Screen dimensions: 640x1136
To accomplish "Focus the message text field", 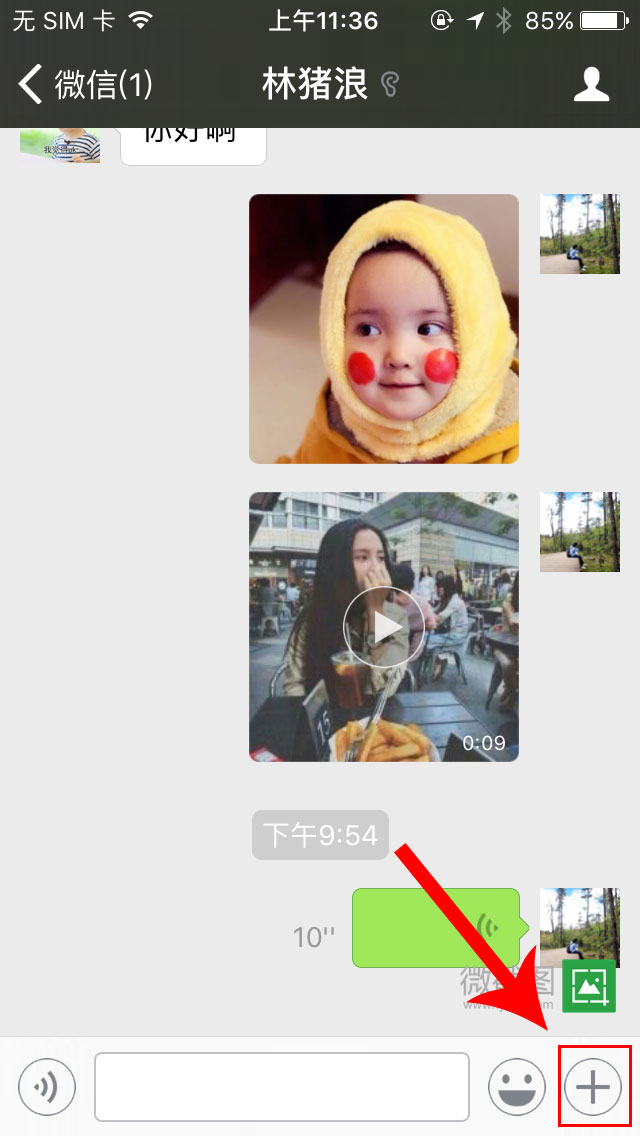I will (x=282, y=1086).
